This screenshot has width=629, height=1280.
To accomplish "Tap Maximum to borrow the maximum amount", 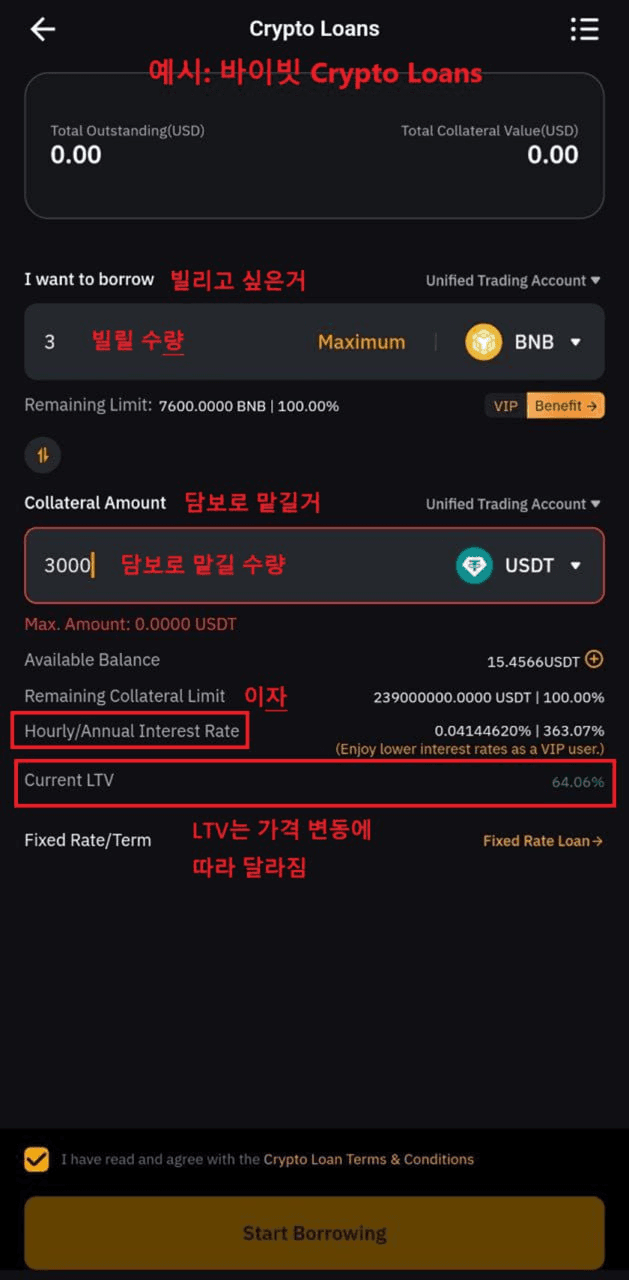I will [361, 342].
